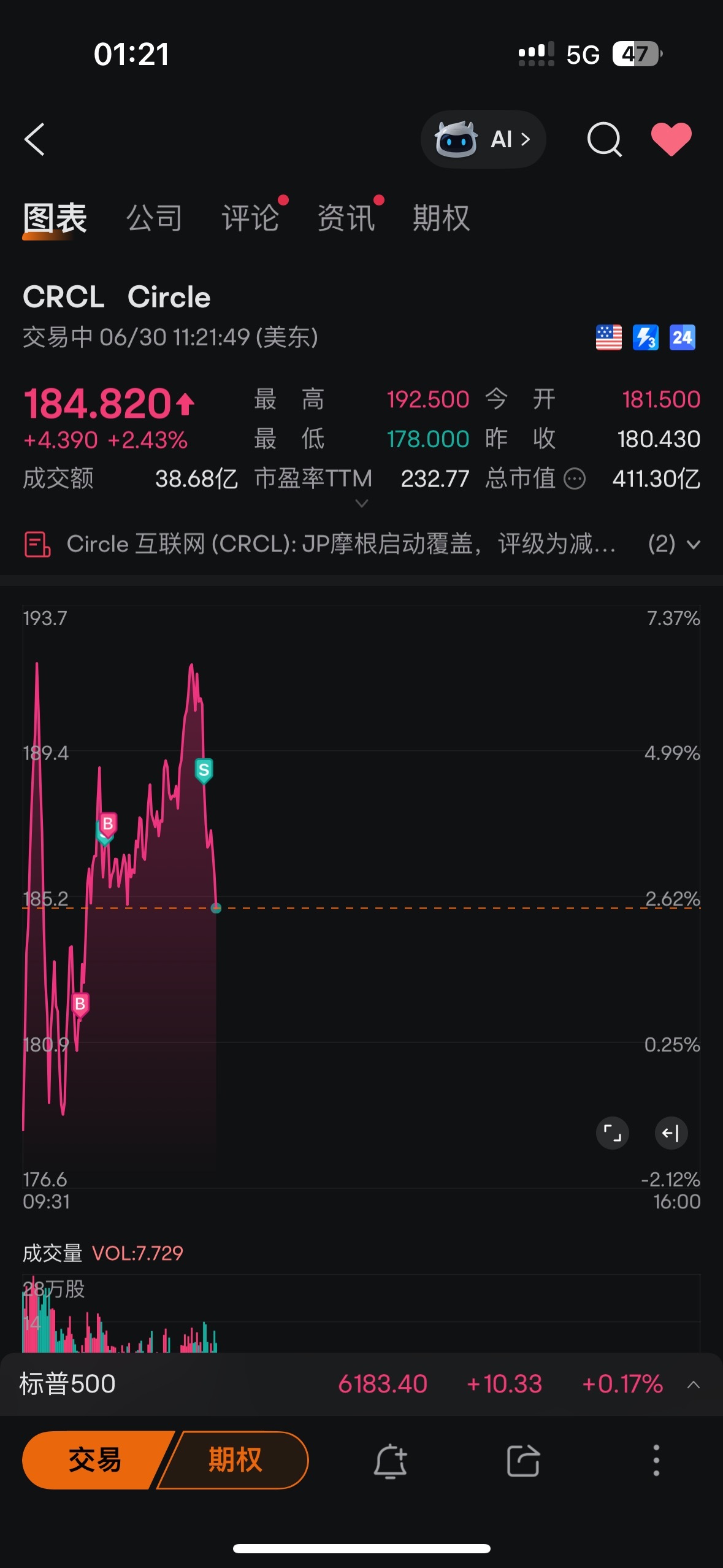Tap the 总市值 info icon

coord(575,478)
